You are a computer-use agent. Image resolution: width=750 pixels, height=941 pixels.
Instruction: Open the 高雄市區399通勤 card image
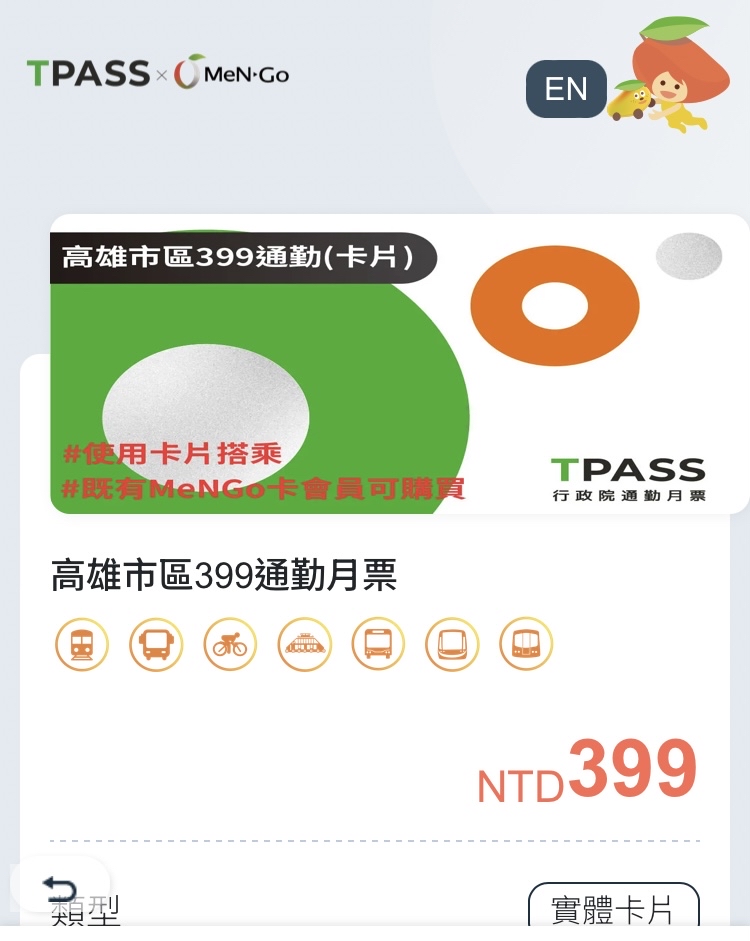click(x=399, y=365)
